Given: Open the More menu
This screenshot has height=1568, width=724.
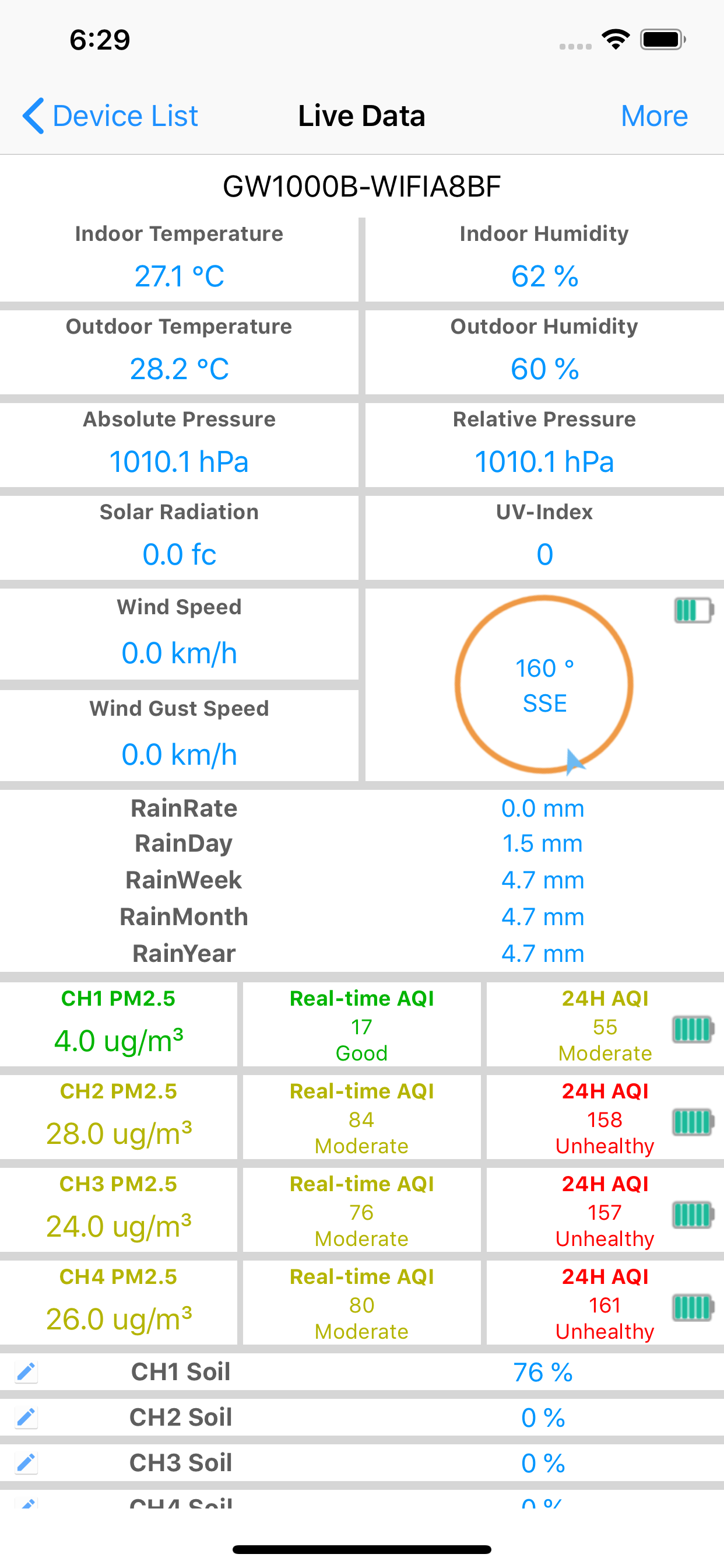Looking at the screenshot, I should tap(654, 115).
